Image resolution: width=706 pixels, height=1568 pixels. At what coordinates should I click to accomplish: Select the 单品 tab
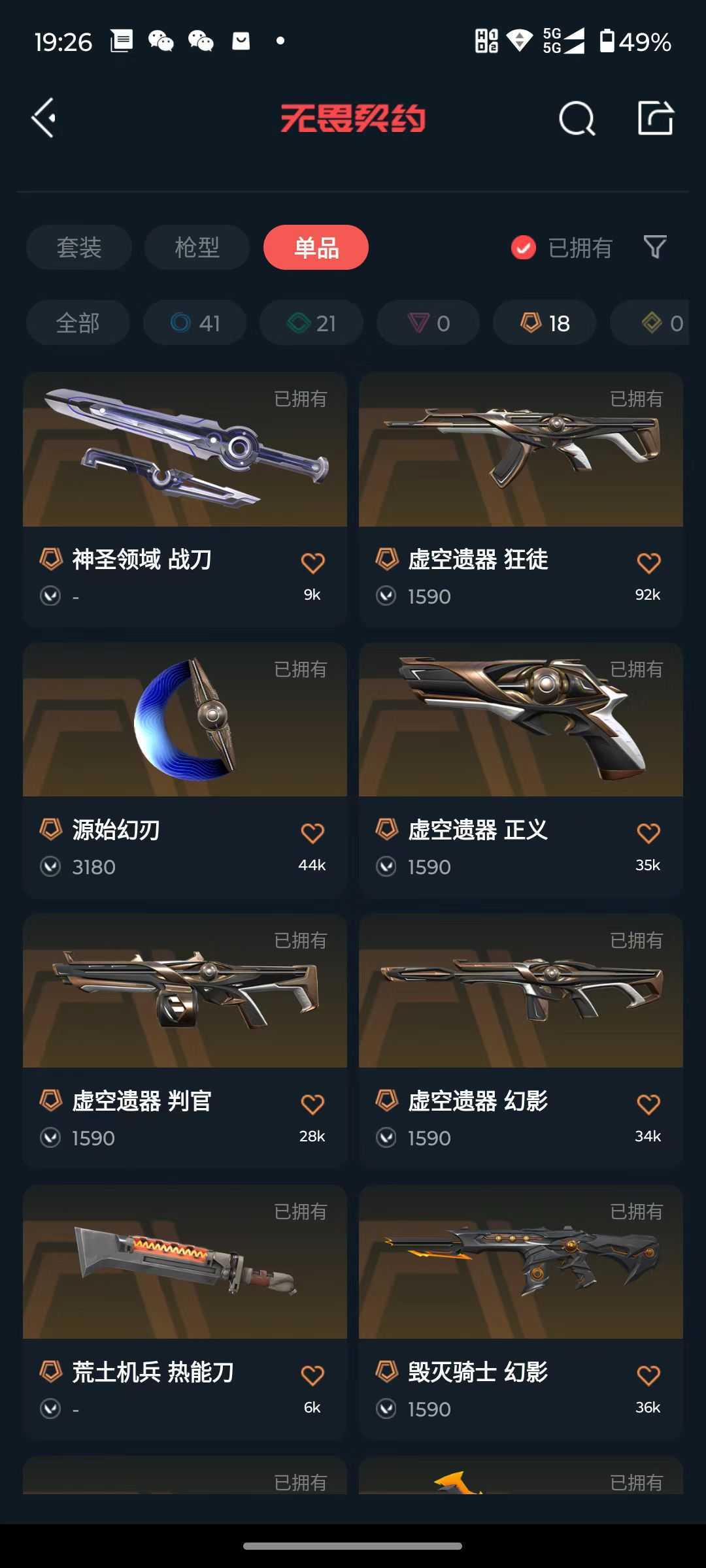316,248
